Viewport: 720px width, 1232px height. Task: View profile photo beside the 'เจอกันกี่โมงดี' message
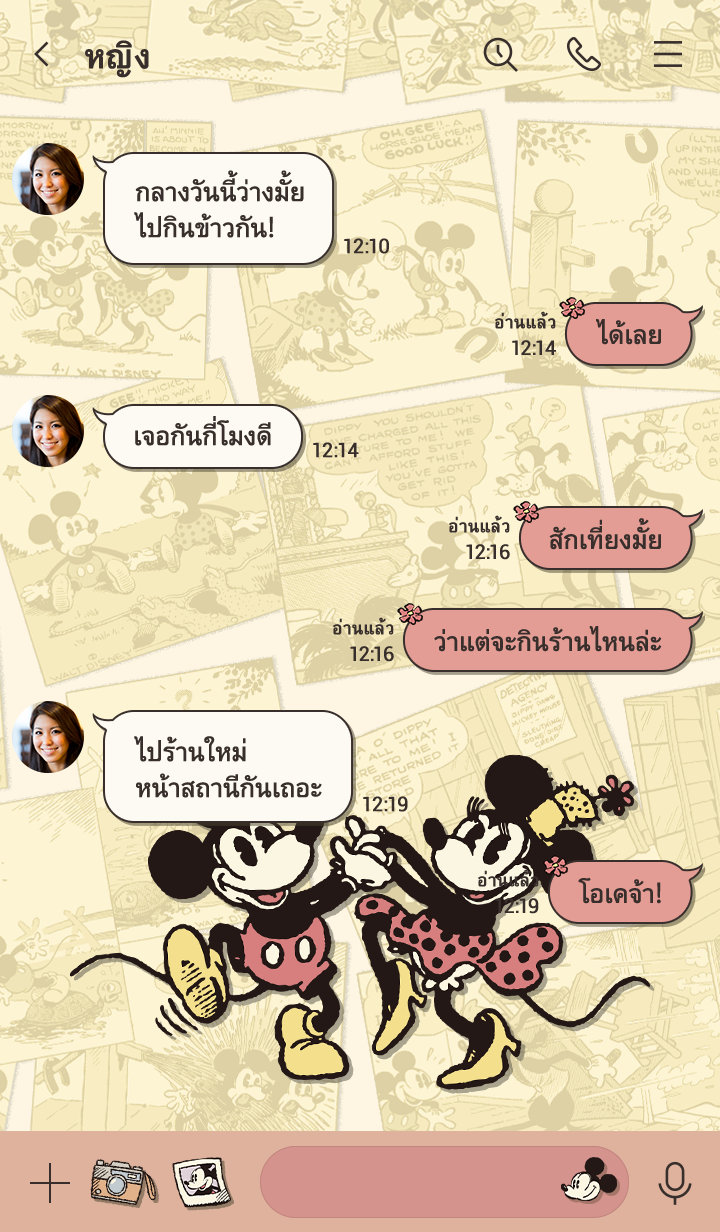click(x=48, y=431)
